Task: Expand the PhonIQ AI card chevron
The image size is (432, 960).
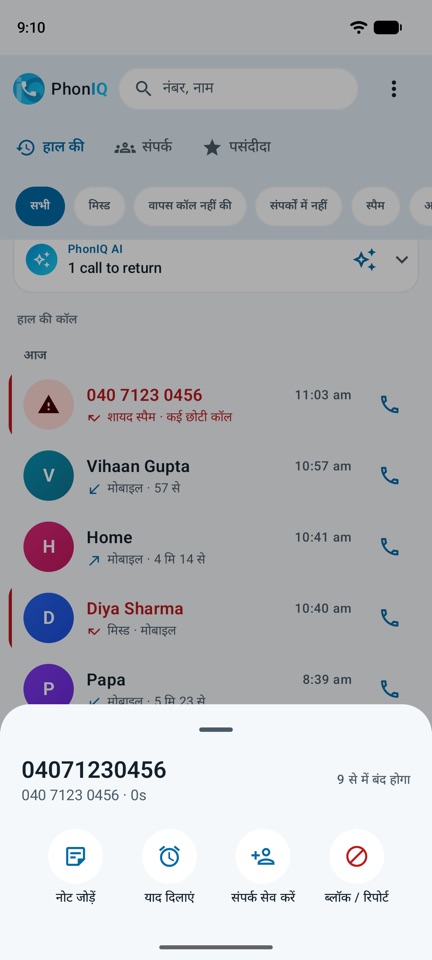Action: (401, 260)
